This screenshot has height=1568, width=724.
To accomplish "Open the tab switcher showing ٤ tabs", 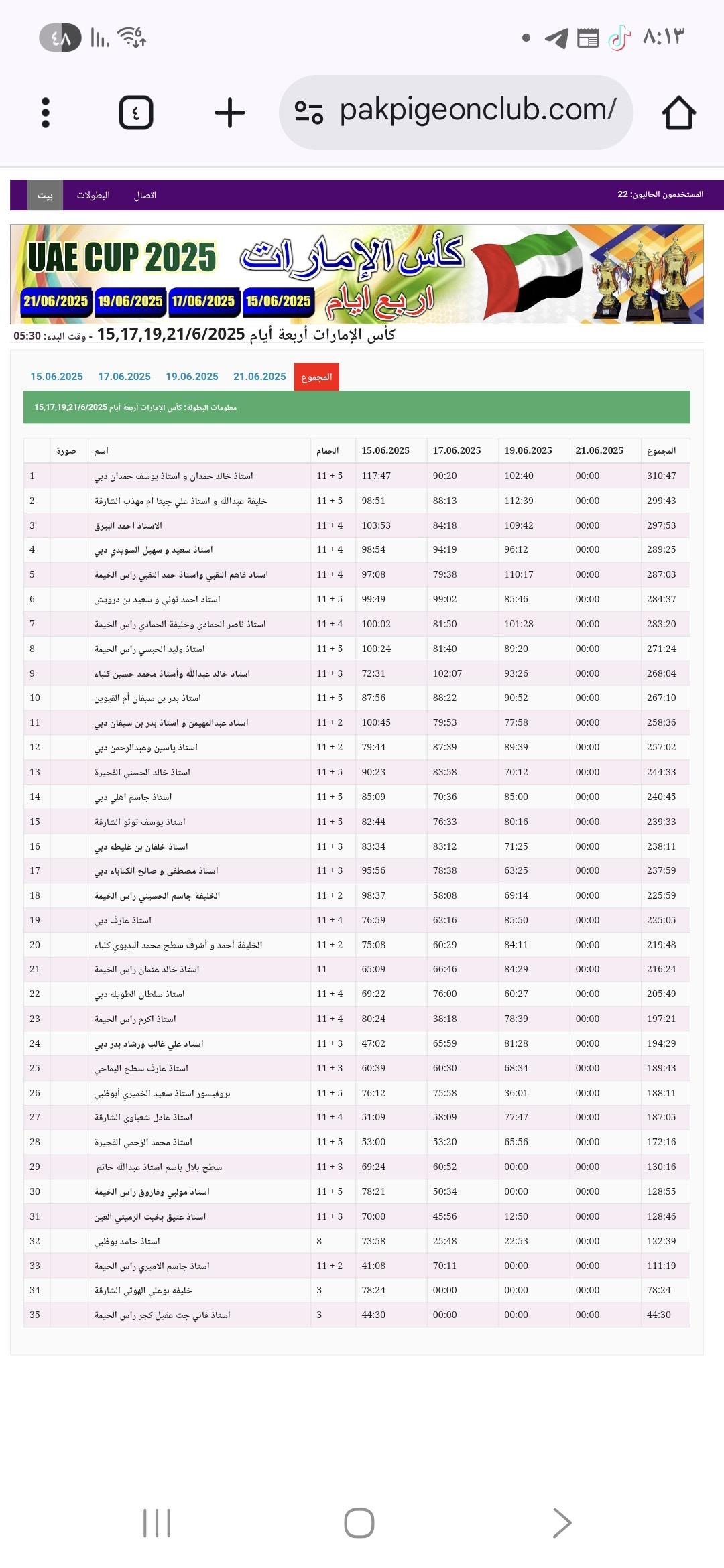I will [136, 113].
